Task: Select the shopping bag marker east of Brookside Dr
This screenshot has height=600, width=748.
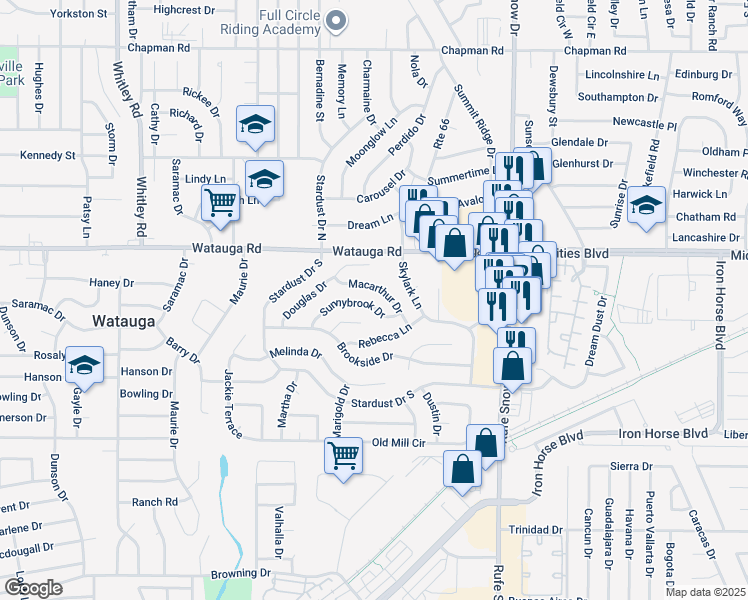Action: [x=512, y=369]
